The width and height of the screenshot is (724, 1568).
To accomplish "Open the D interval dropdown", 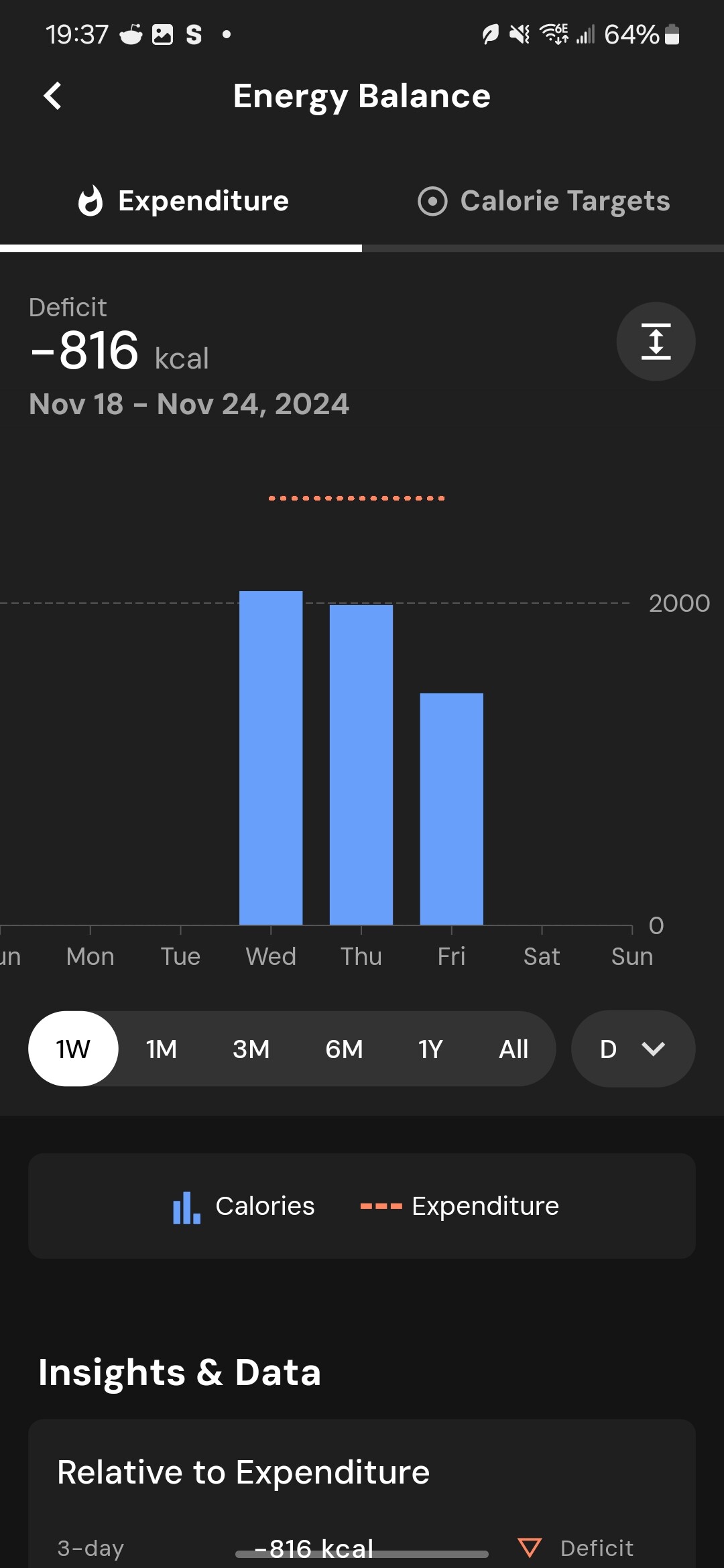I will [x=632, y=1049].
